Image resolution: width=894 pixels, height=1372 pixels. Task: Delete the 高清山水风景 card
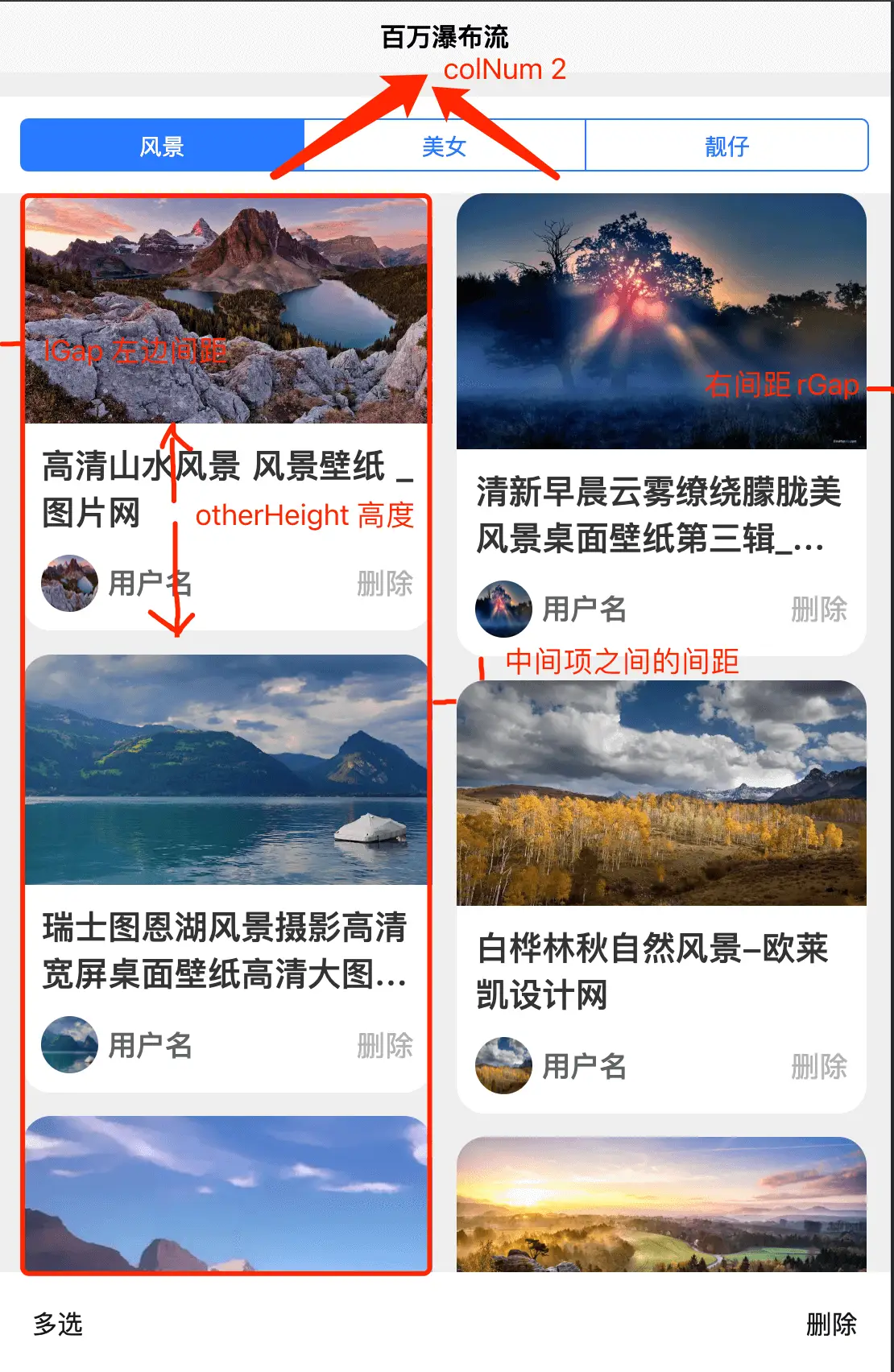tap(385, 583)
